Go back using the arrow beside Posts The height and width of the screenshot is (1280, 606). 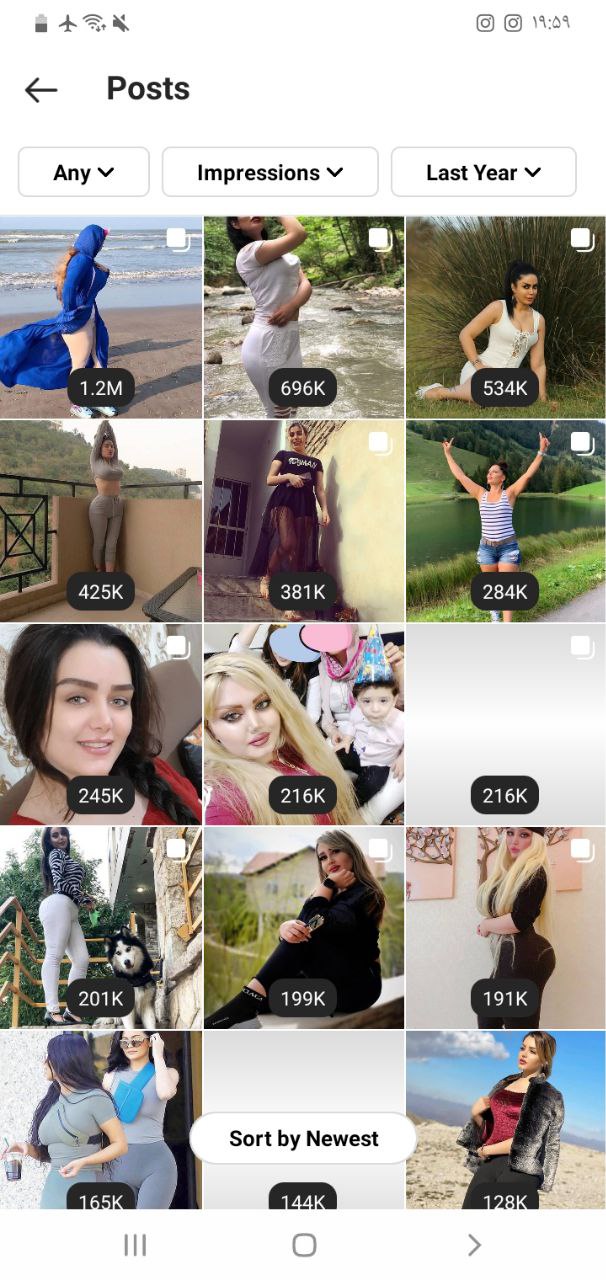pyautogui.click(x=41, y=90)
